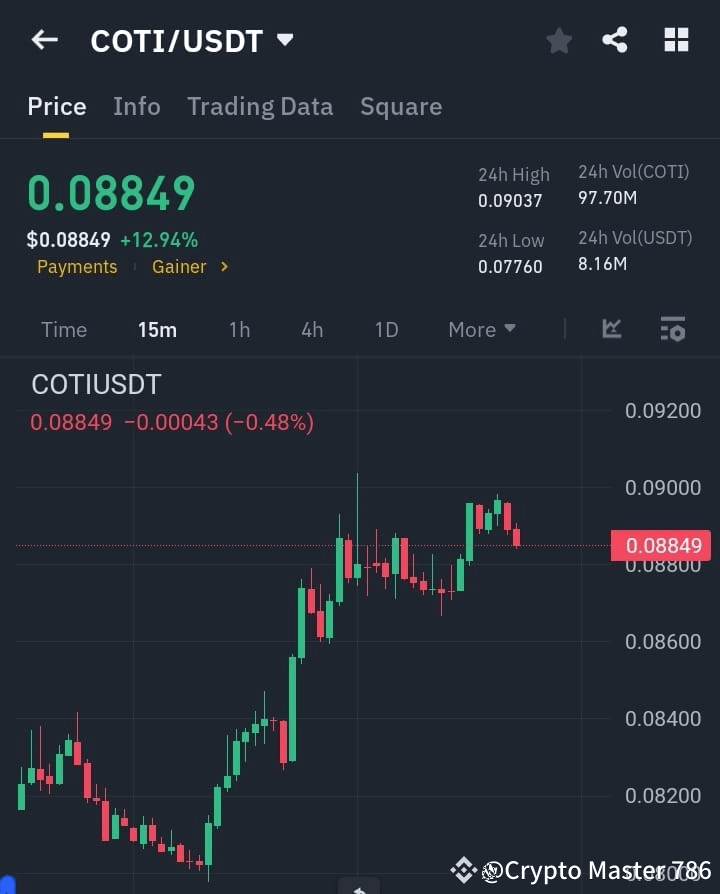Switch chart to 1h timeframe

click(x=239, y=329)
